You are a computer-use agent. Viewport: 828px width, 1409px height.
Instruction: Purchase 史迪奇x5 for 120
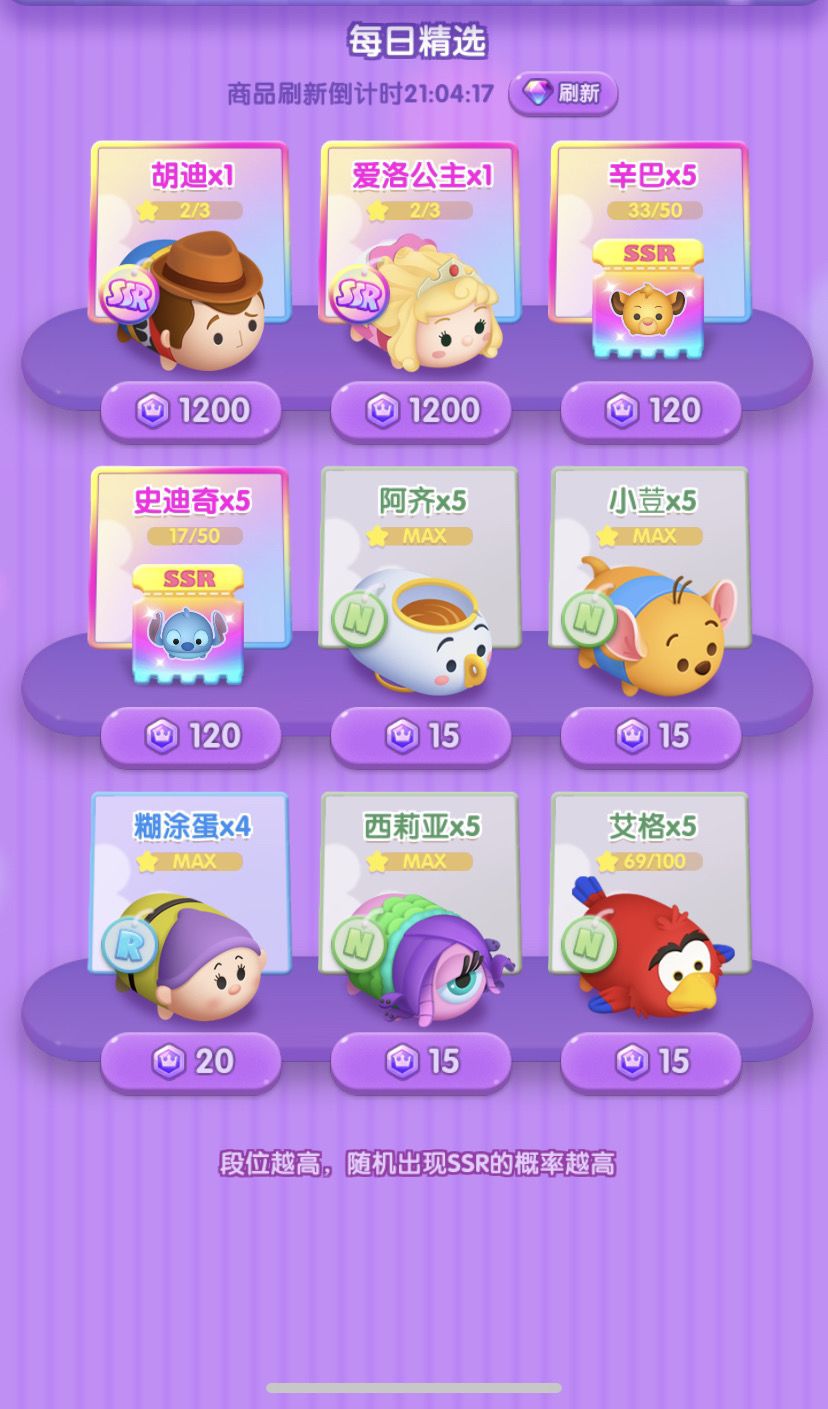pyautogui.click(x=190, y=735)
